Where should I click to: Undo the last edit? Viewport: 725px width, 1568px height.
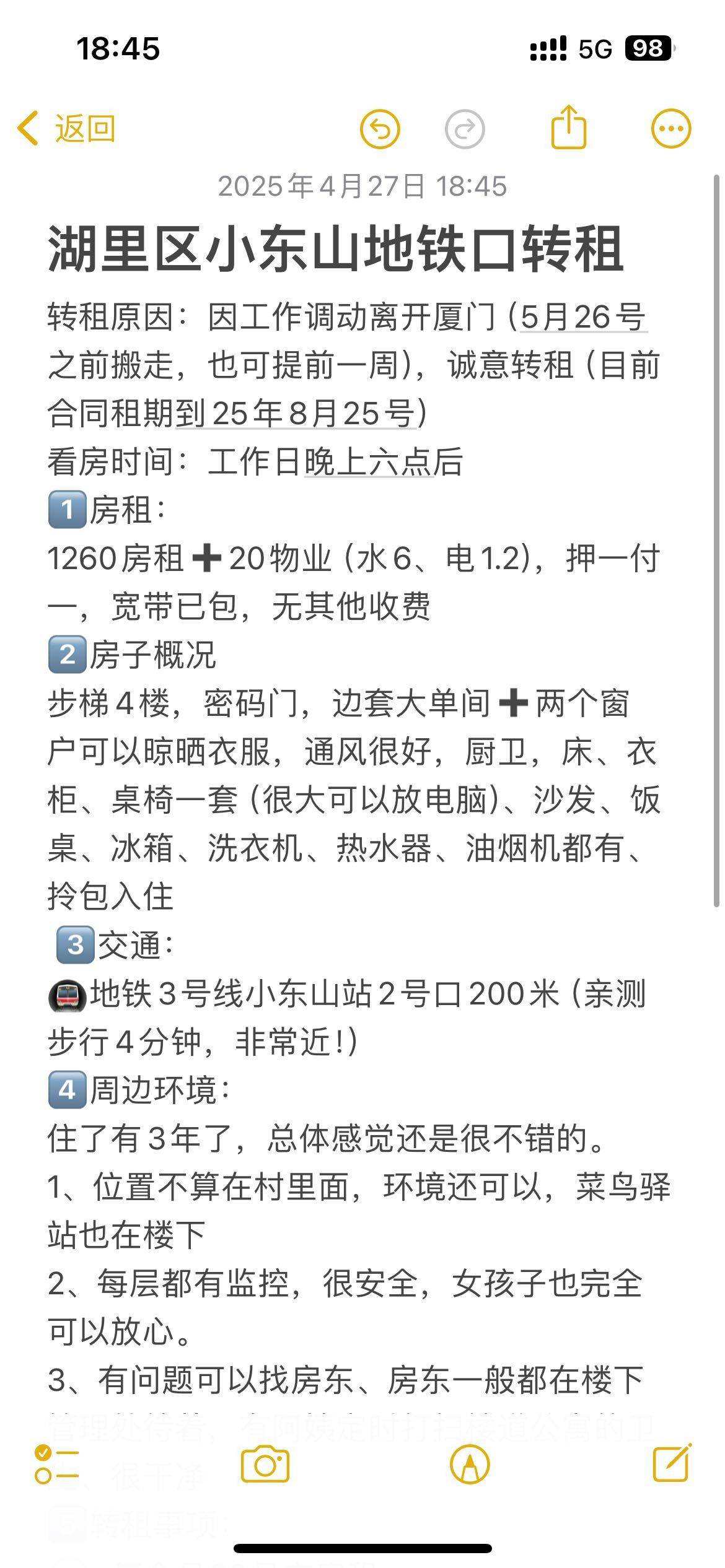(380, 129)
